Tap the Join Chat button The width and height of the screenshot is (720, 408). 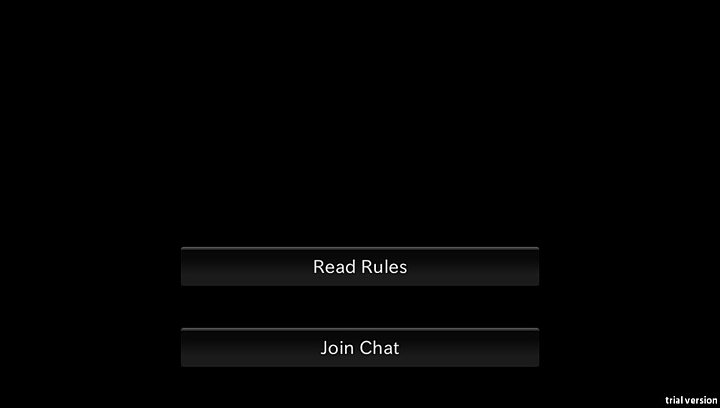tap(360, 348)
